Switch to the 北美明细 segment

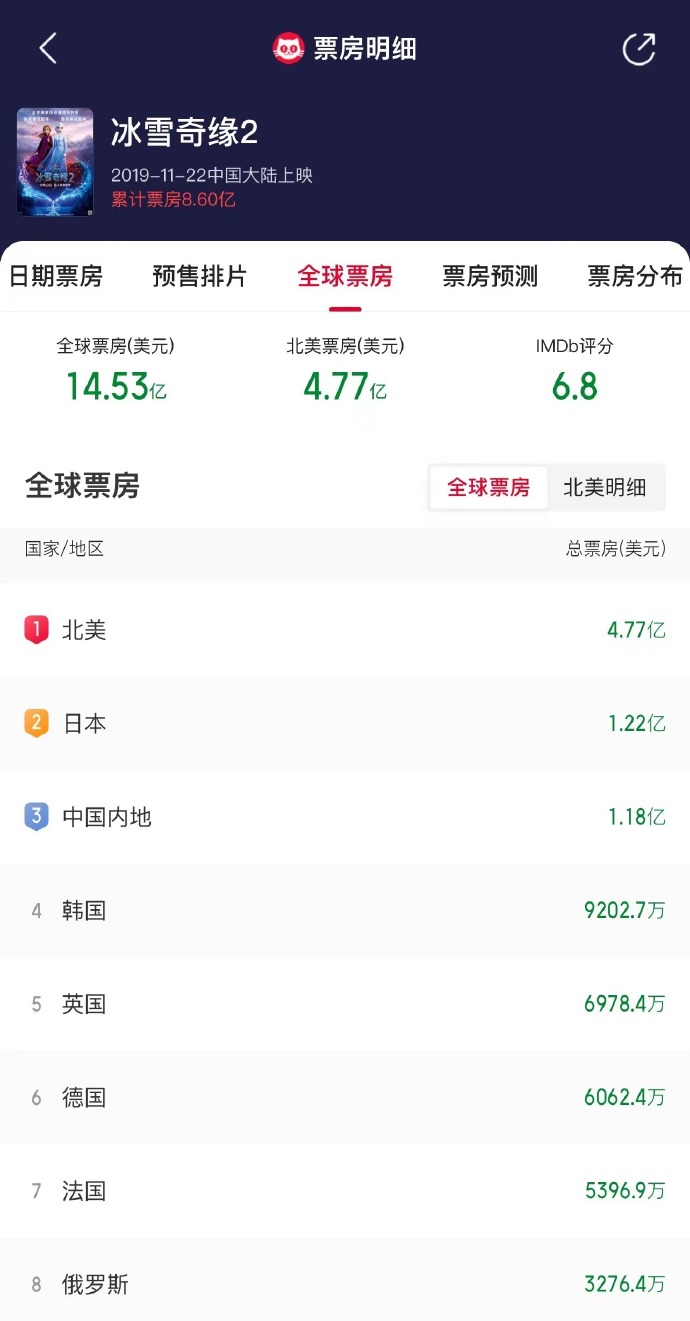pyautogui.click(x=605, y=488)
